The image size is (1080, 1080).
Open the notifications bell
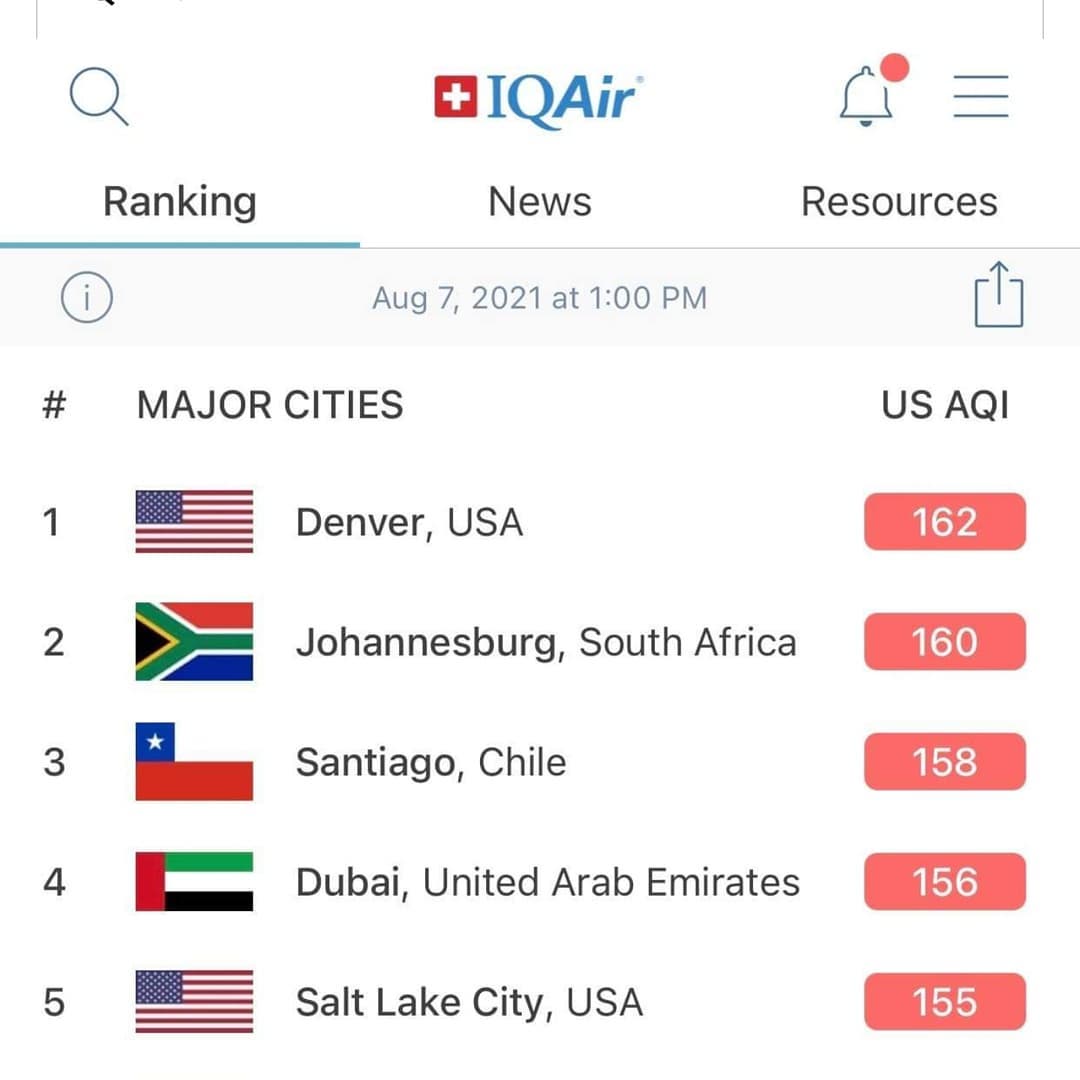pos(868,97)
